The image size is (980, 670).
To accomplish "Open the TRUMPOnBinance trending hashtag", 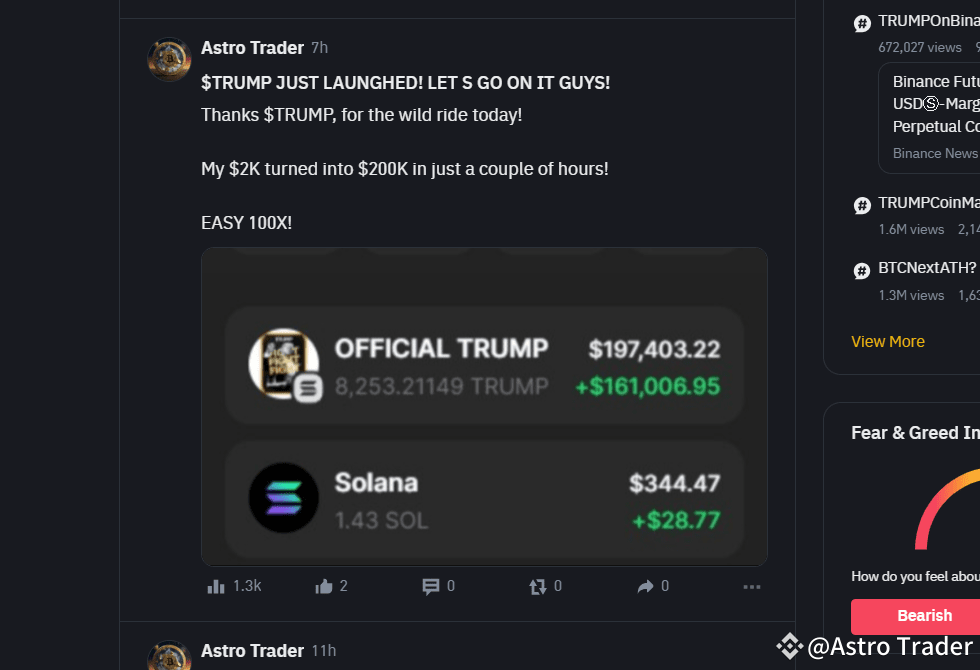I will pyautogui.click(x=928, y=22).
